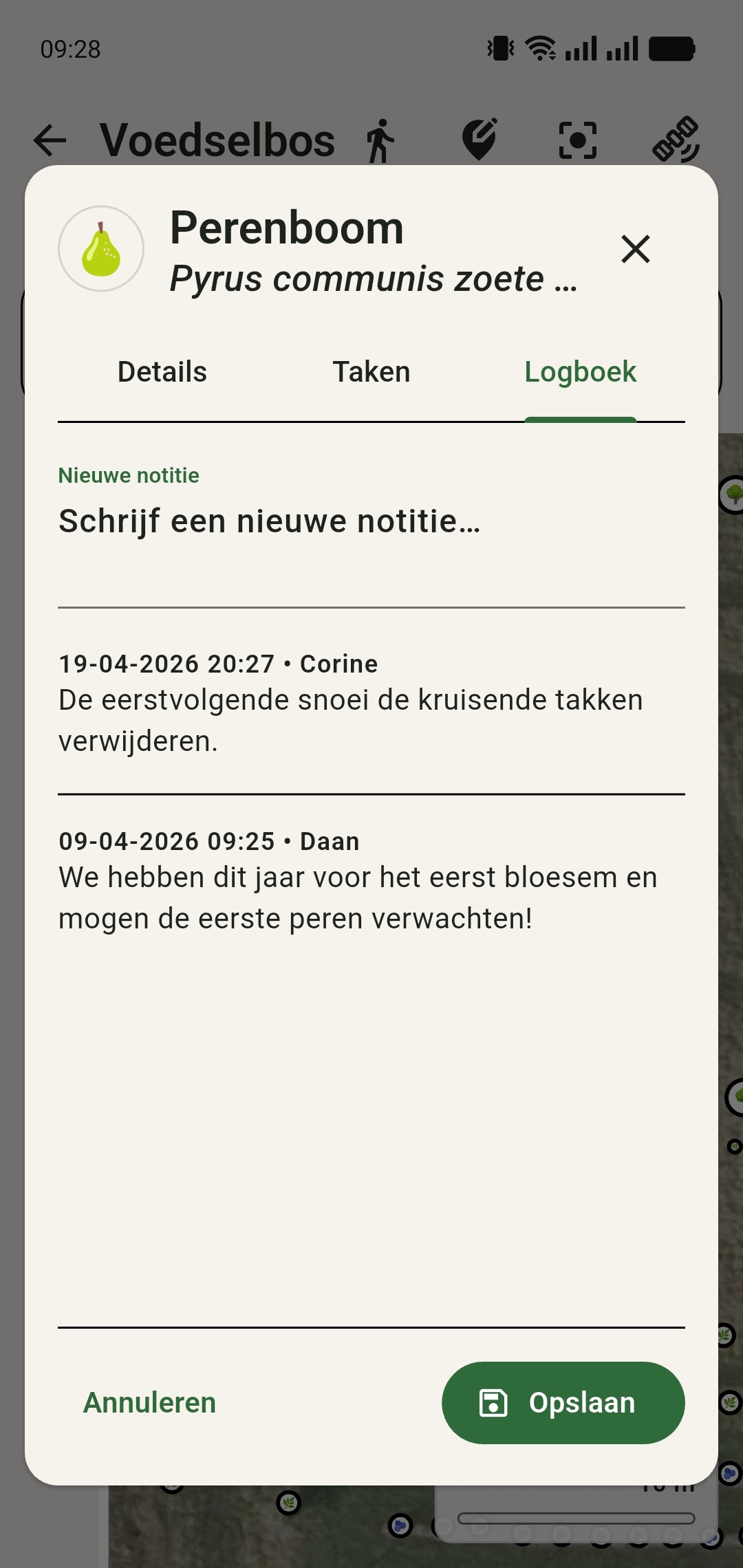Tap the Nieuwe notitie label

129,475
